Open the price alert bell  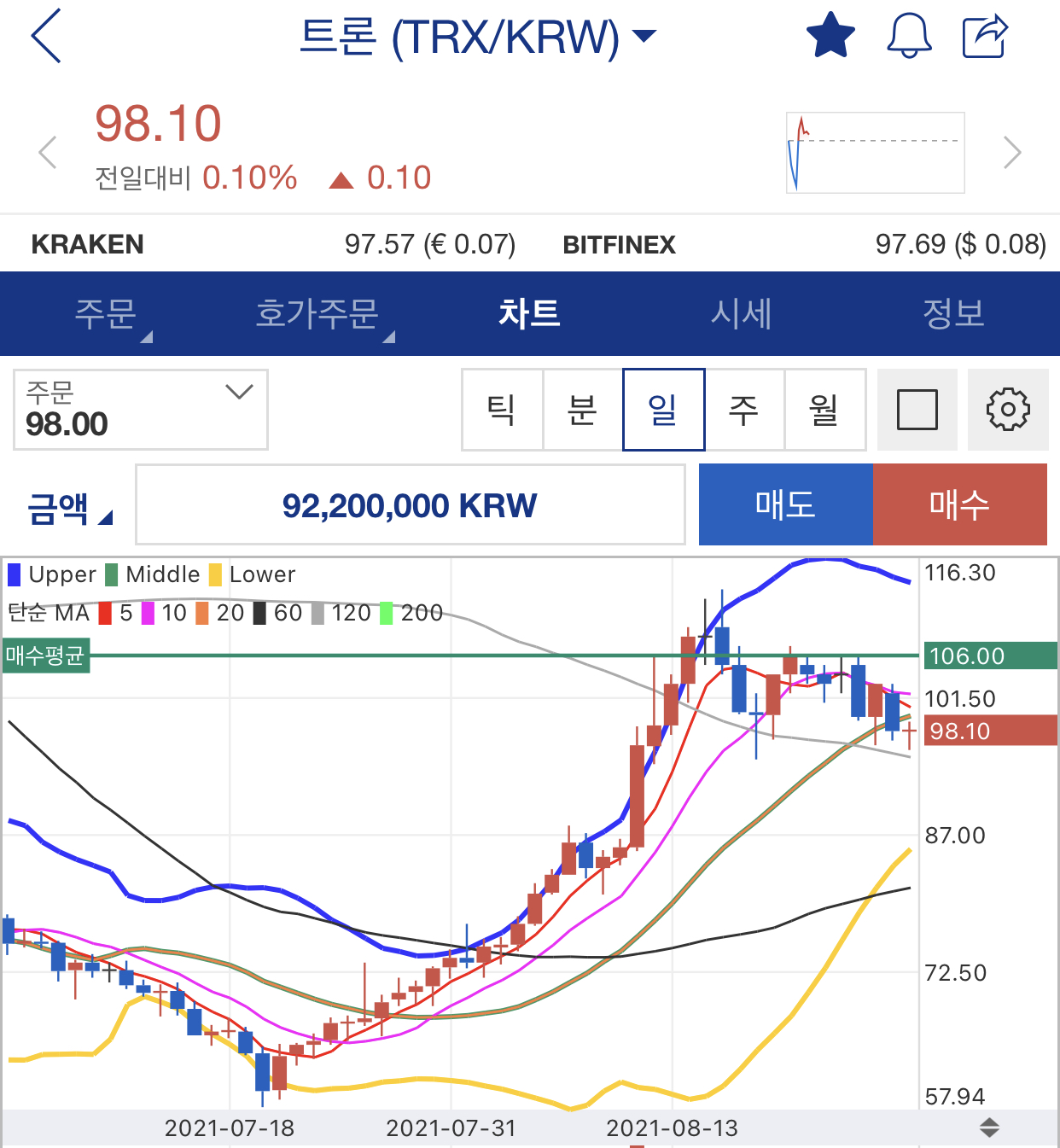(x=909, y=36)
